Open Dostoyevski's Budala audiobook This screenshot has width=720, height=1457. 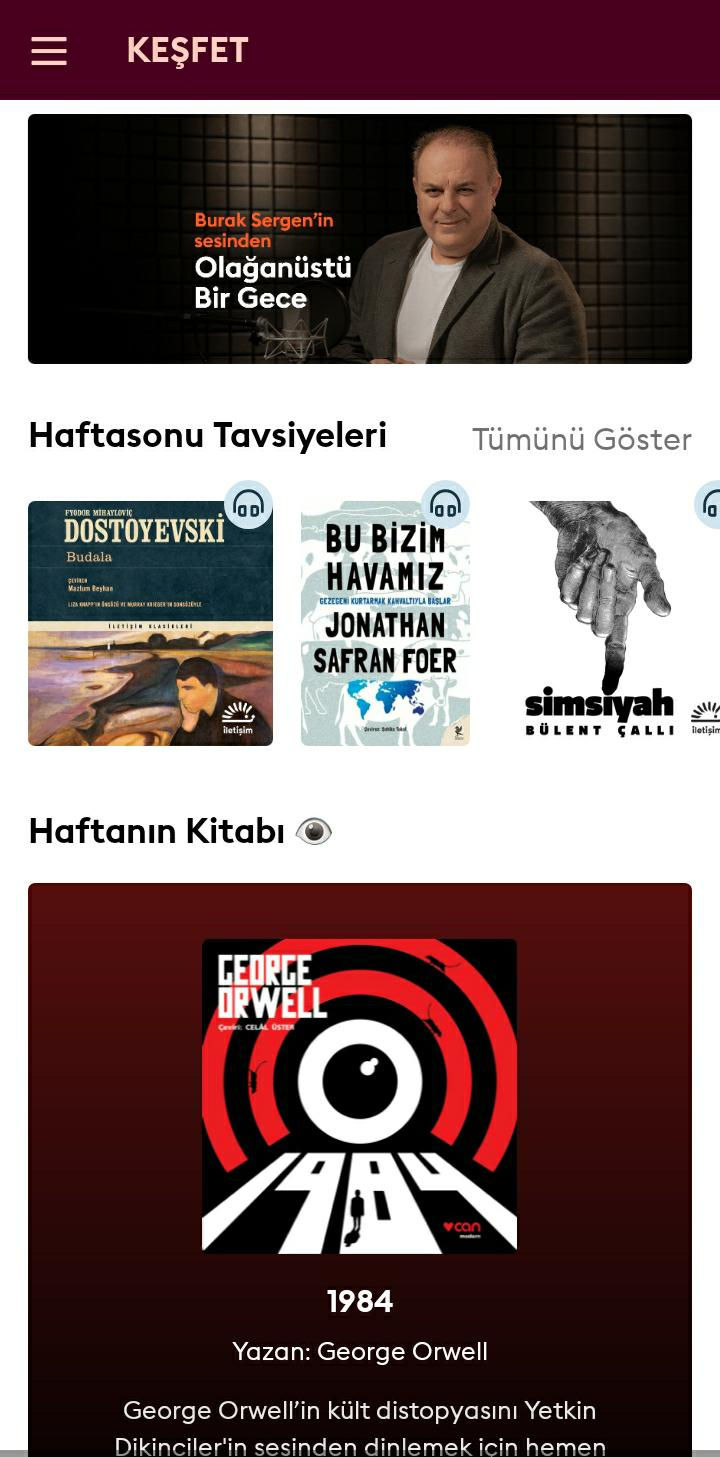(x=150, y=623)
